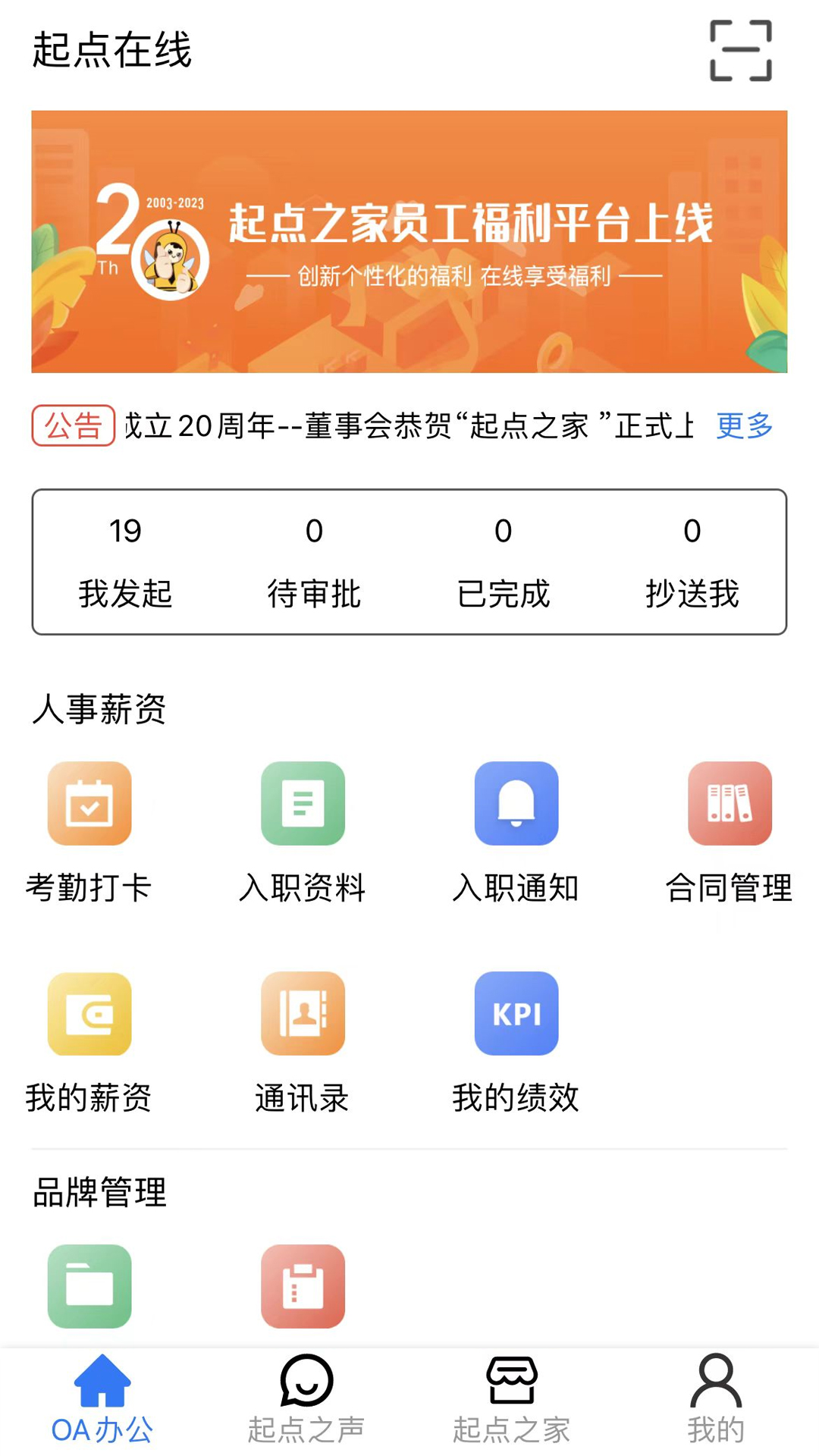Open the green folder icon under 品牌管理
The width and height of the screenshot is (819, 1456).
(89, 1287)
